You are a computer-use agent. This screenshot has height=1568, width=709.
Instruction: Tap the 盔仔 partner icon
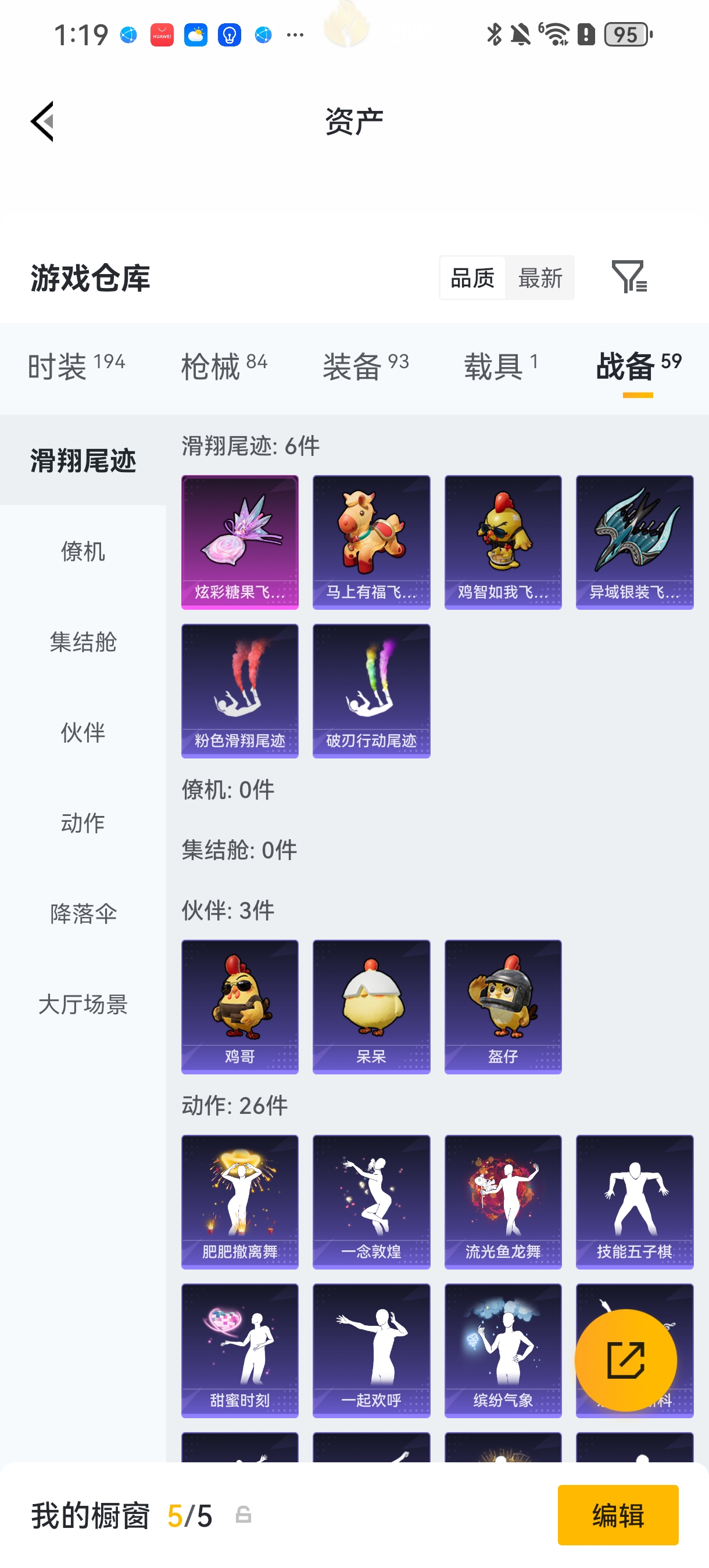point(503,1007)
